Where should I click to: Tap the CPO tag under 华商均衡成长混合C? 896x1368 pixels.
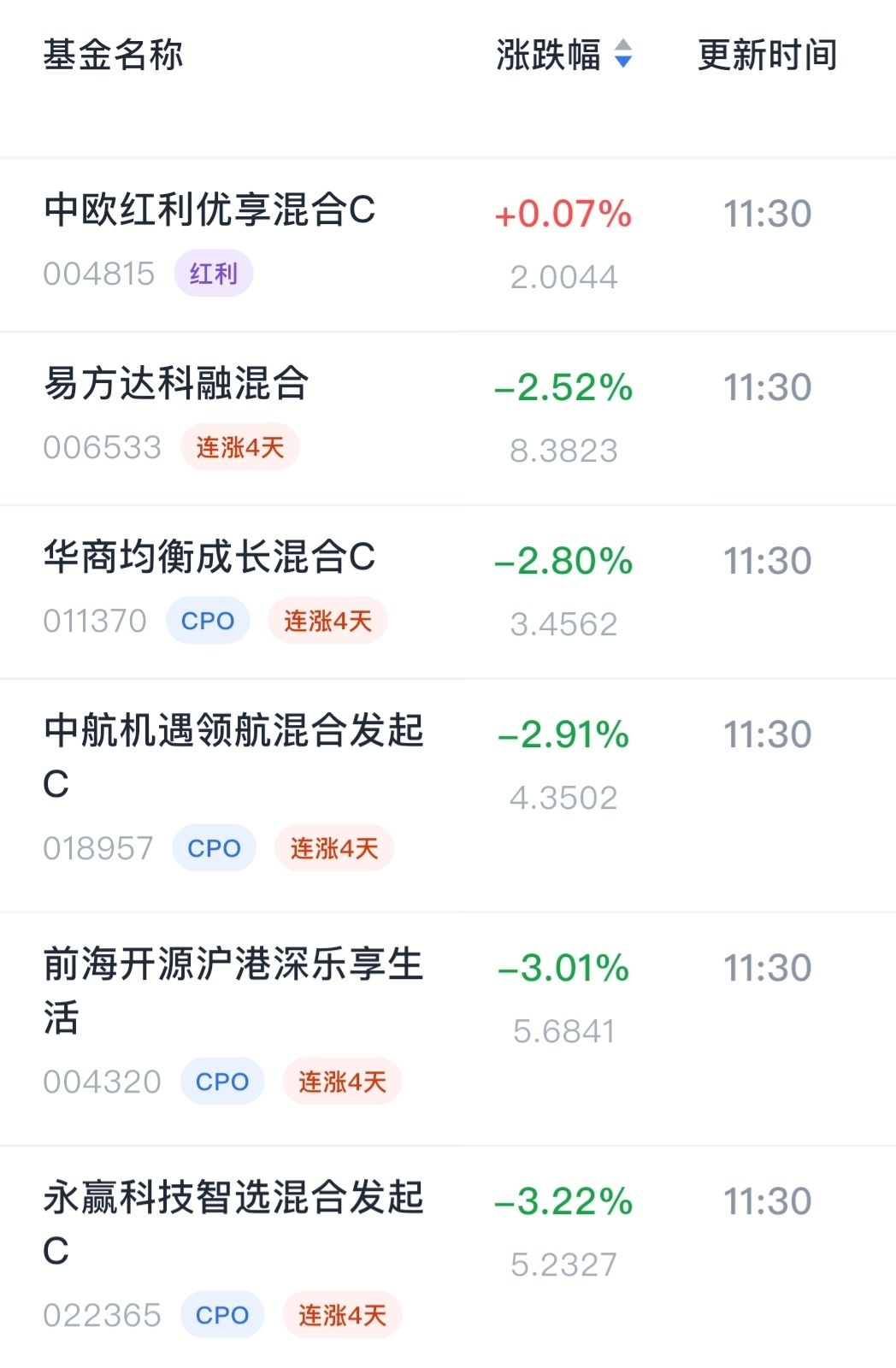pos(208,621)
